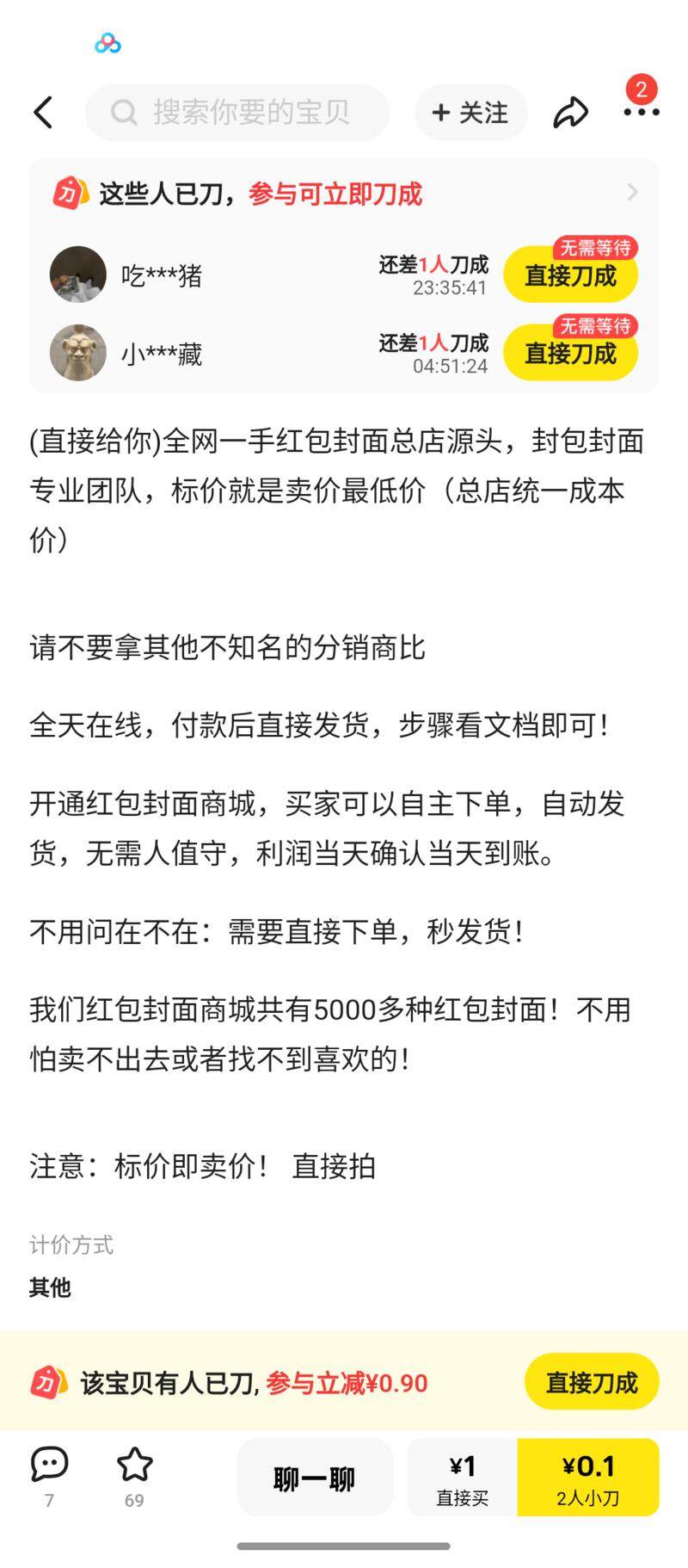Choose the ¥0.1 2人小刀 option
The image size is (688, 1568).
588,1478
